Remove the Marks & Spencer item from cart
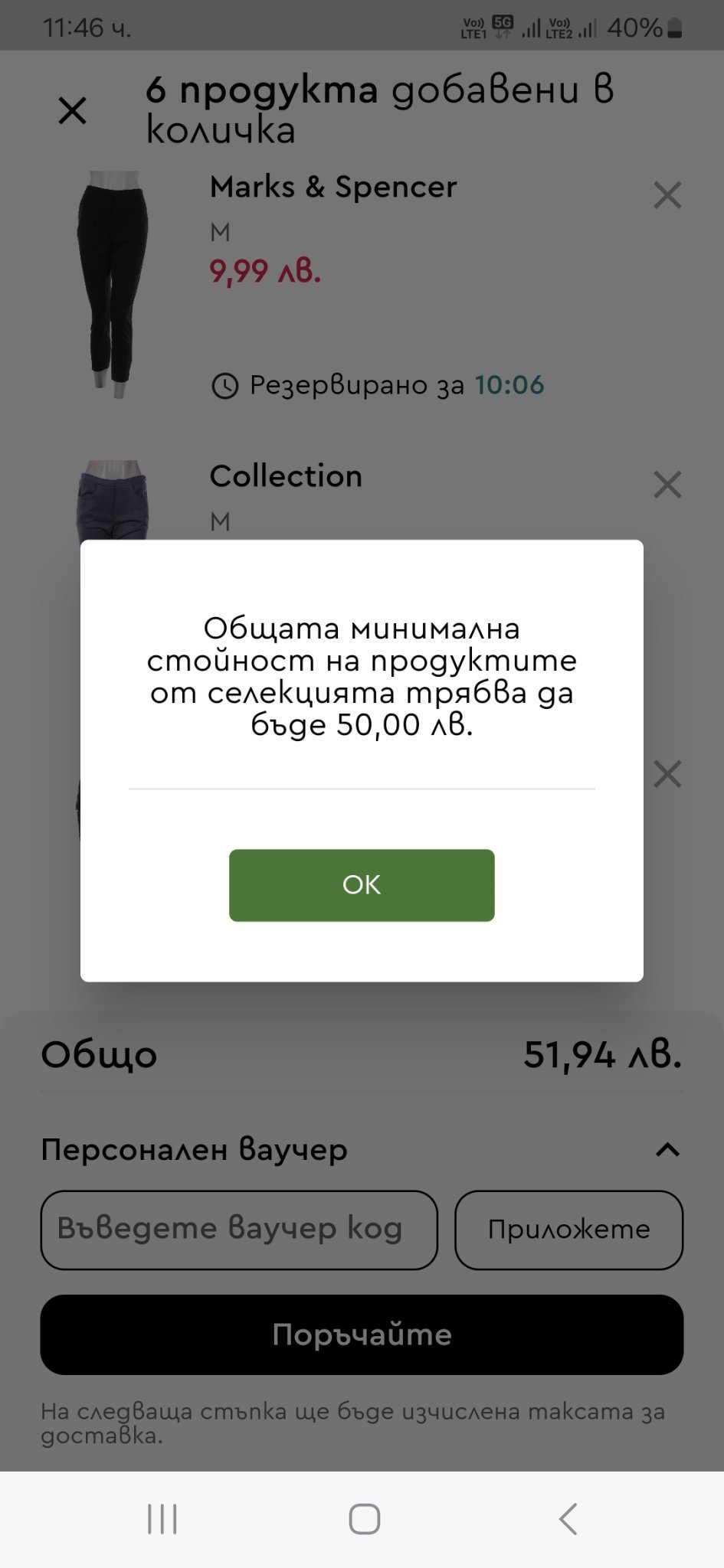The height and width of the screenshot is (1568, 724). pos(667,195)
